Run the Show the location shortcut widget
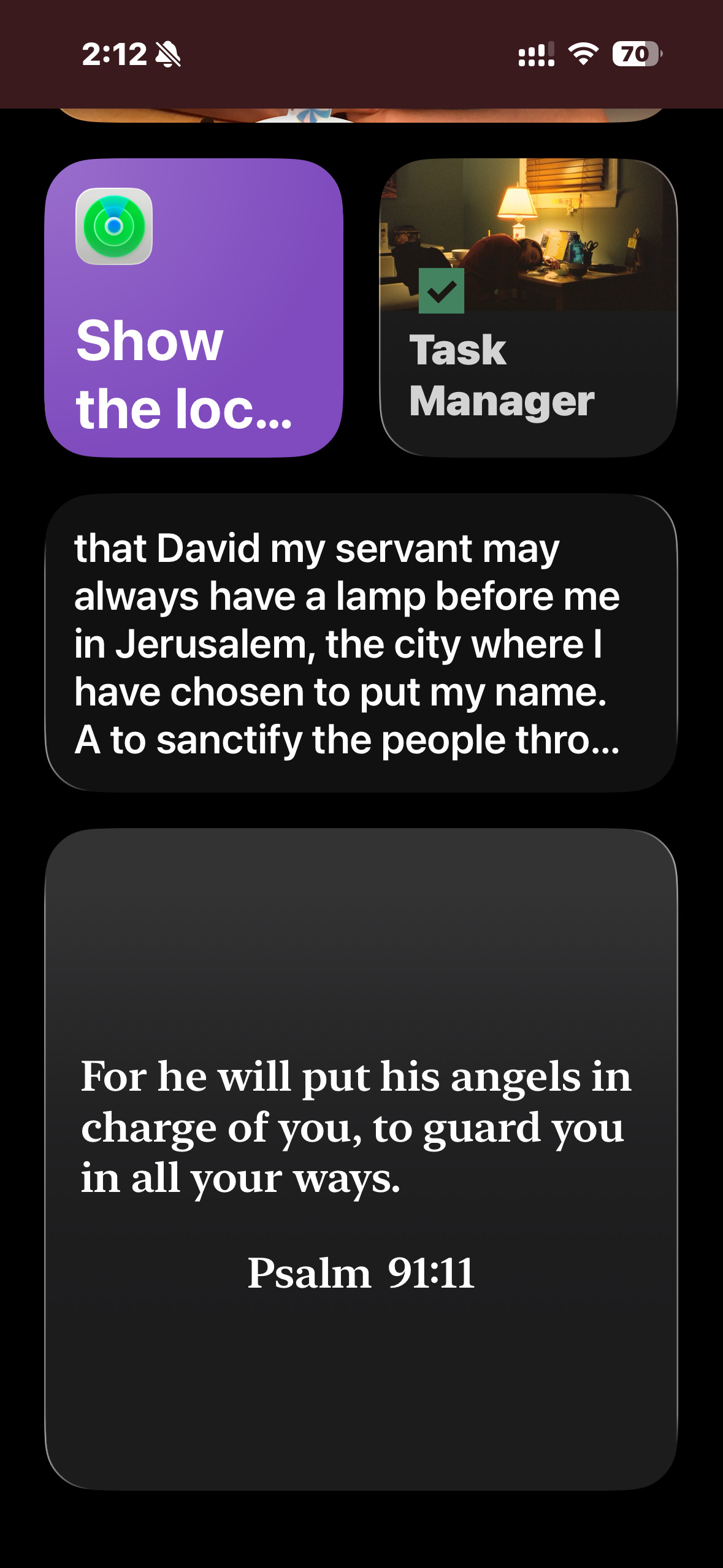 click(193, 308)
